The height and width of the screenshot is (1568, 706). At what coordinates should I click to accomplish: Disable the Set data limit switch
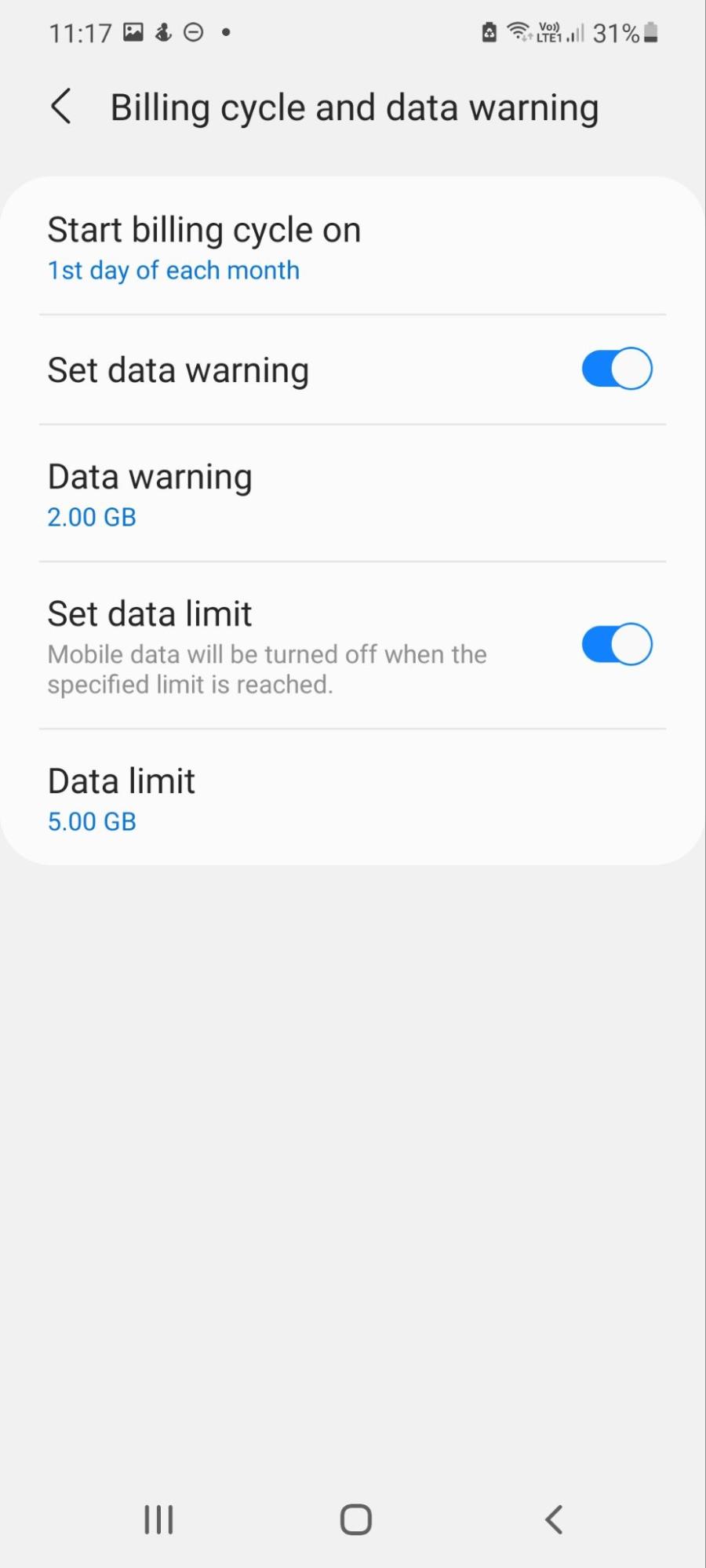pos(617,645)
